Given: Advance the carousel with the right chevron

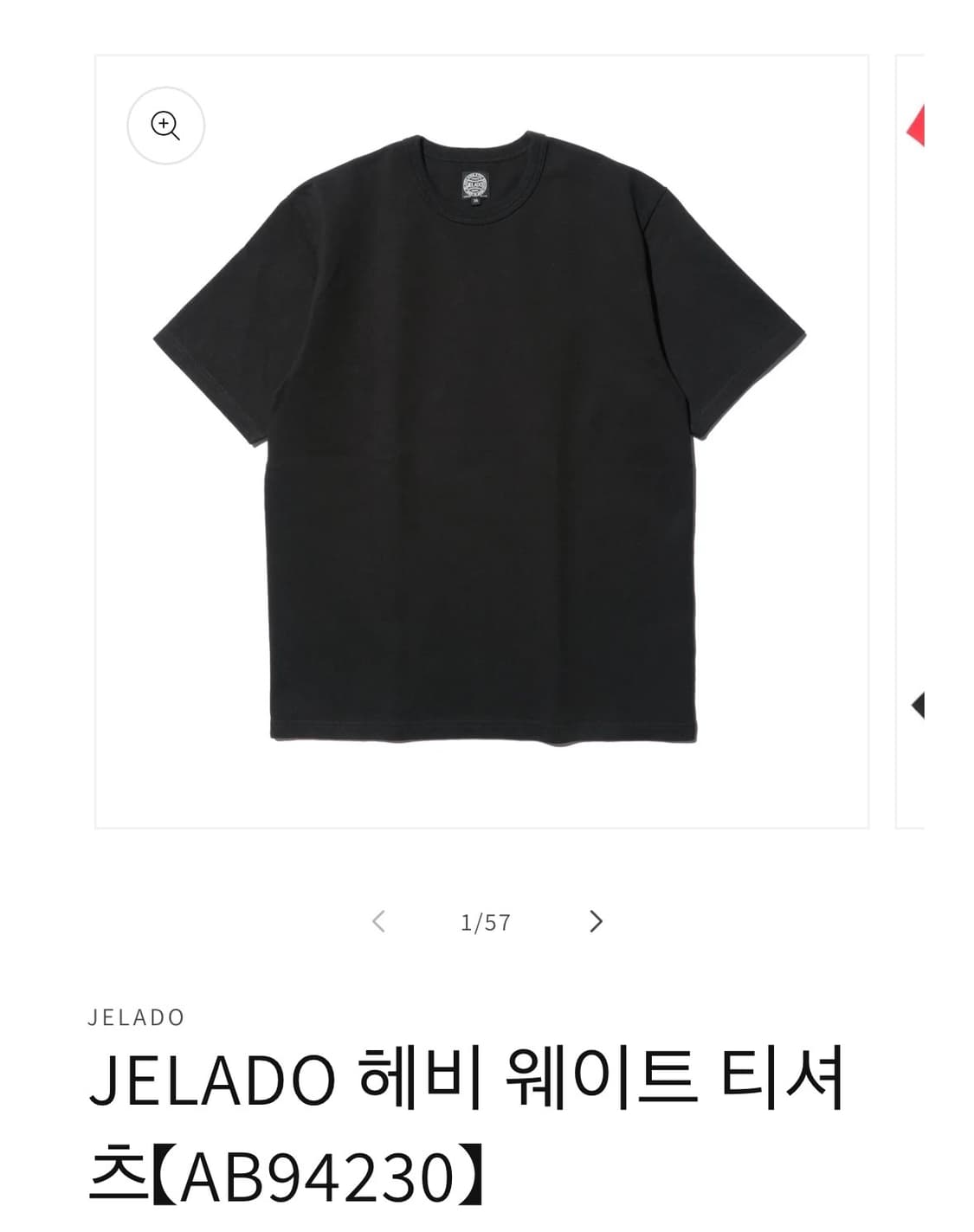Looking at the screenshot, I should pyautogui.click(x=596, y=922).
